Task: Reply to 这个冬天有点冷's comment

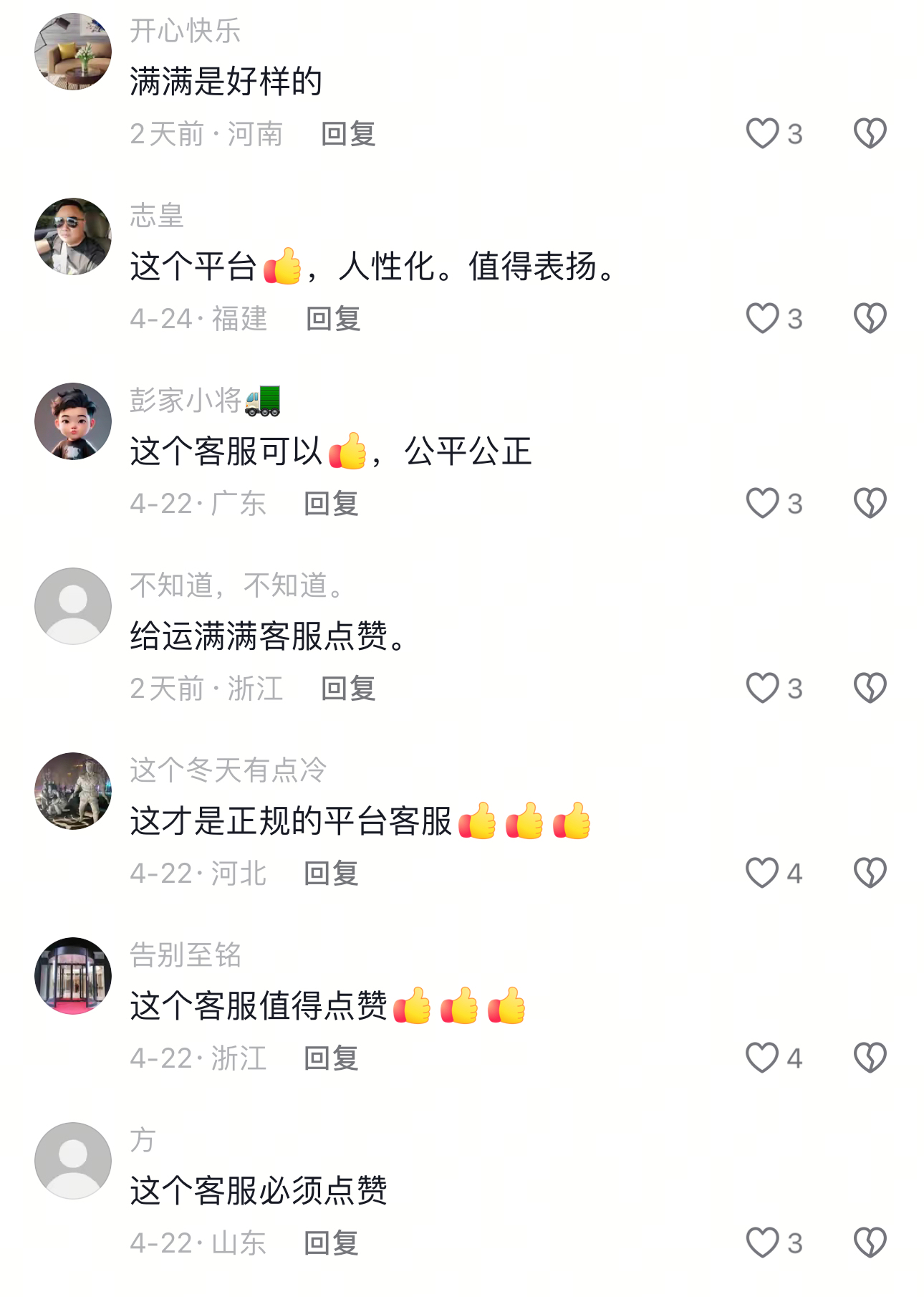Action: coord(331,874)
